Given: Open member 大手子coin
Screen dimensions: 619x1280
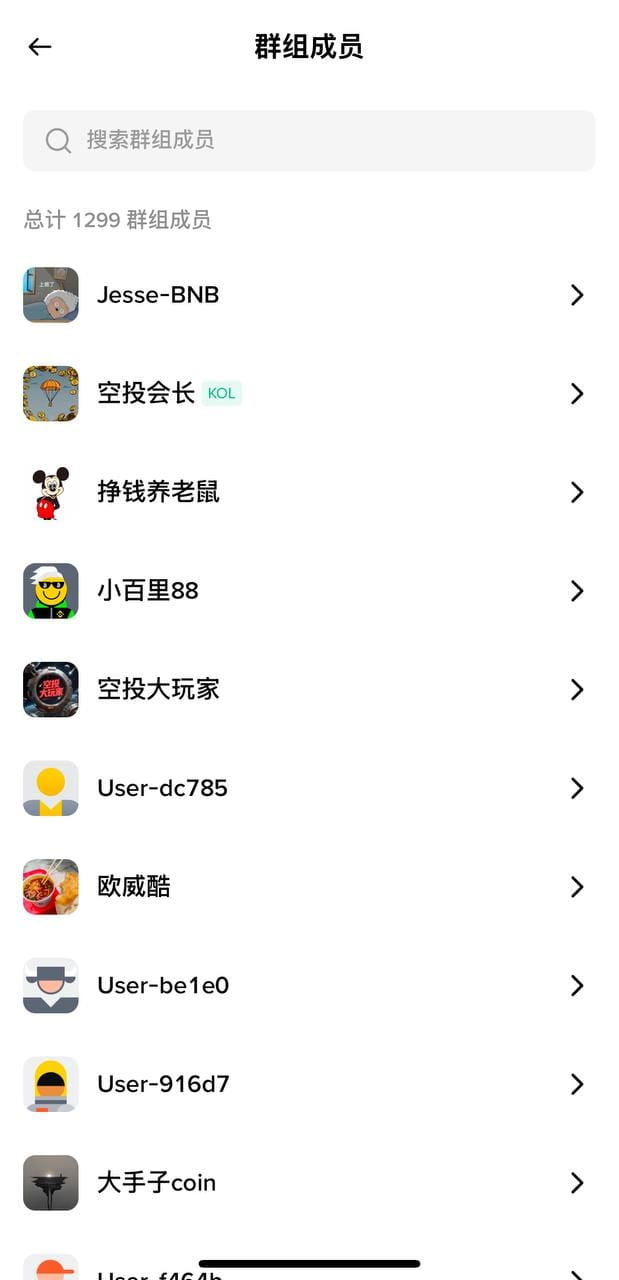Looking at the screenshot, I should 309,1183.
